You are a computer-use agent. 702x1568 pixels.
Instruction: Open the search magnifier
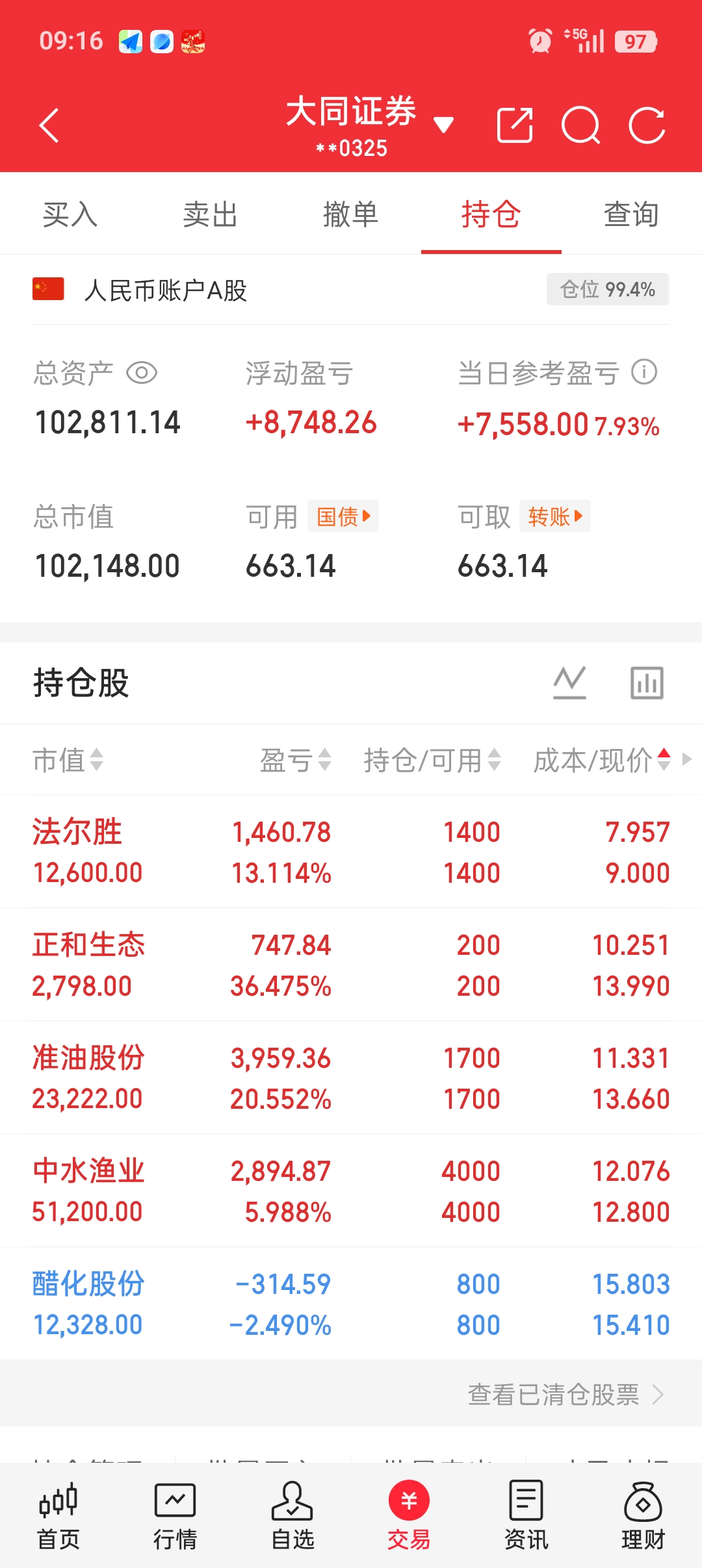(580, 125)
